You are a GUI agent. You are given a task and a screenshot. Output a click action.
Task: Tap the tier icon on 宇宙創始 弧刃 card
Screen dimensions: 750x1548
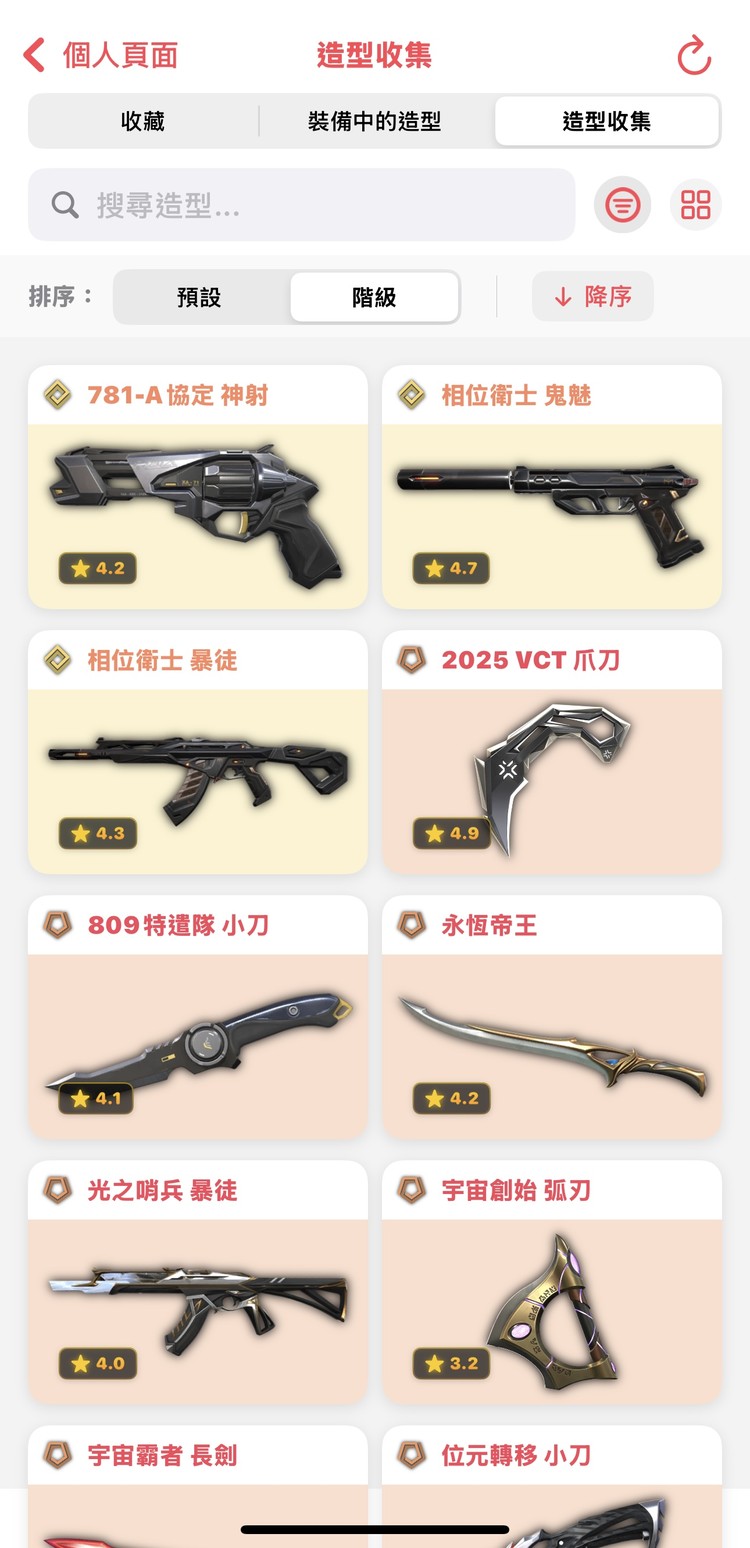[x=411, y=1190]
